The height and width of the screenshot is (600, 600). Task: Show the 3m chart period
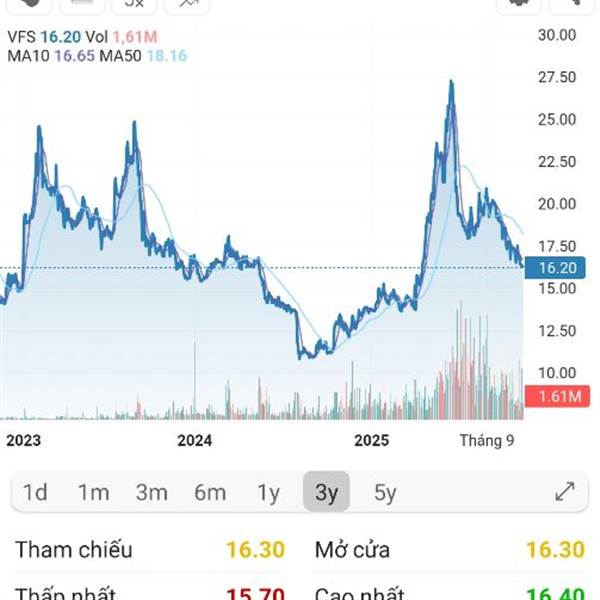152,492
